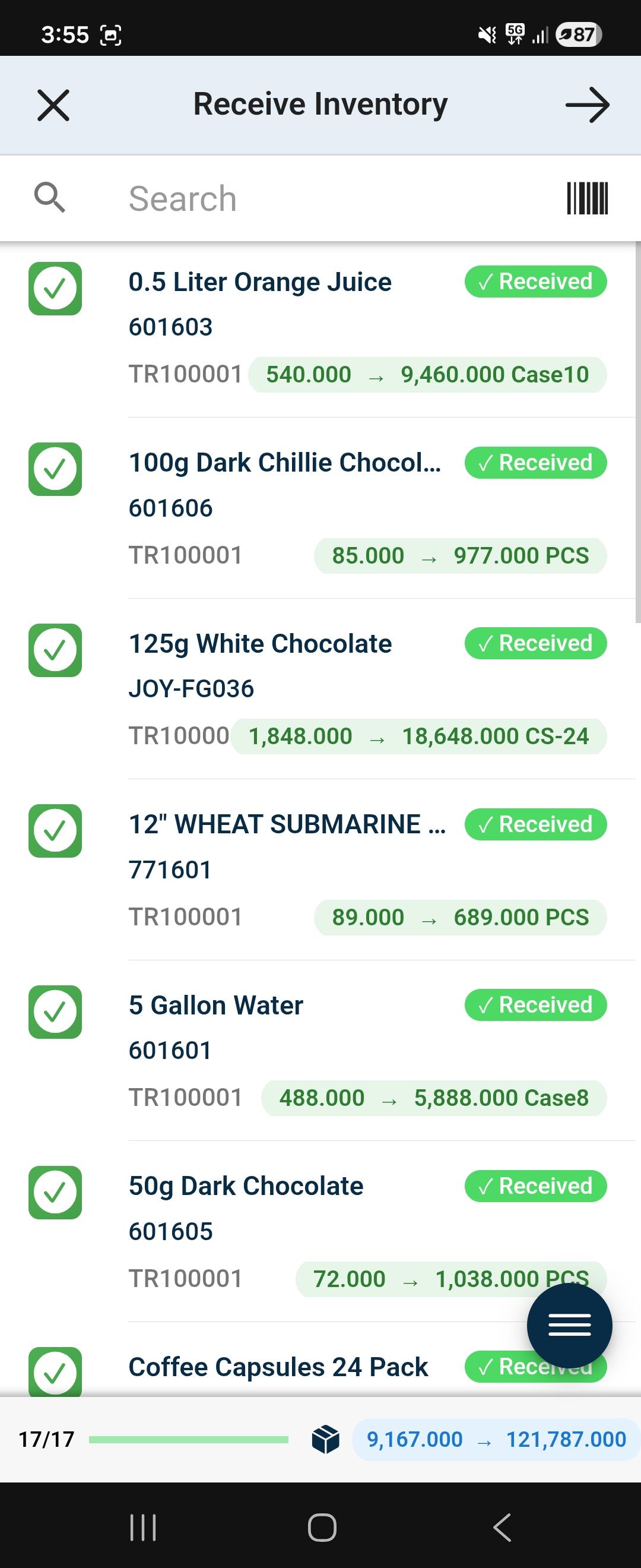Tap the Received badge on 50g Dark Chocolate
This screenshot has width=641, height=1568.
pyautogui.click(x=535, y=1186)
